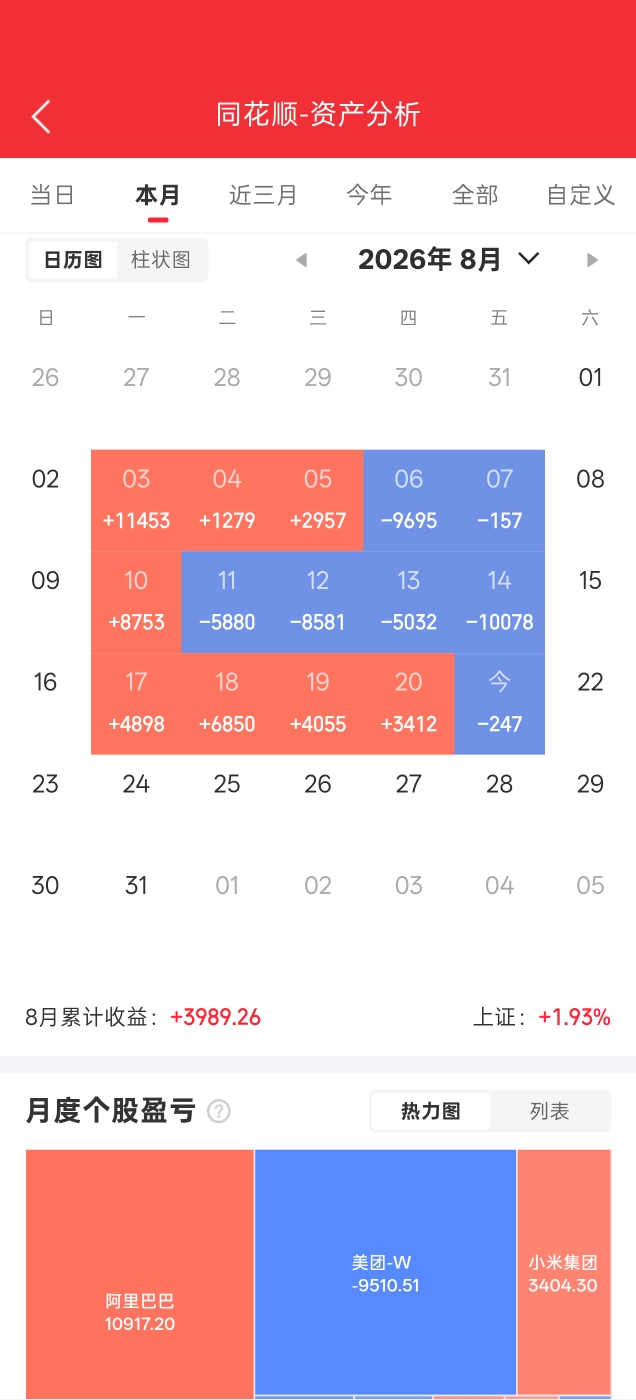Select the 热力图 heatmap view
Image resolution: width=636 pixels, height=1400 pixels.
coord(431,1111)
